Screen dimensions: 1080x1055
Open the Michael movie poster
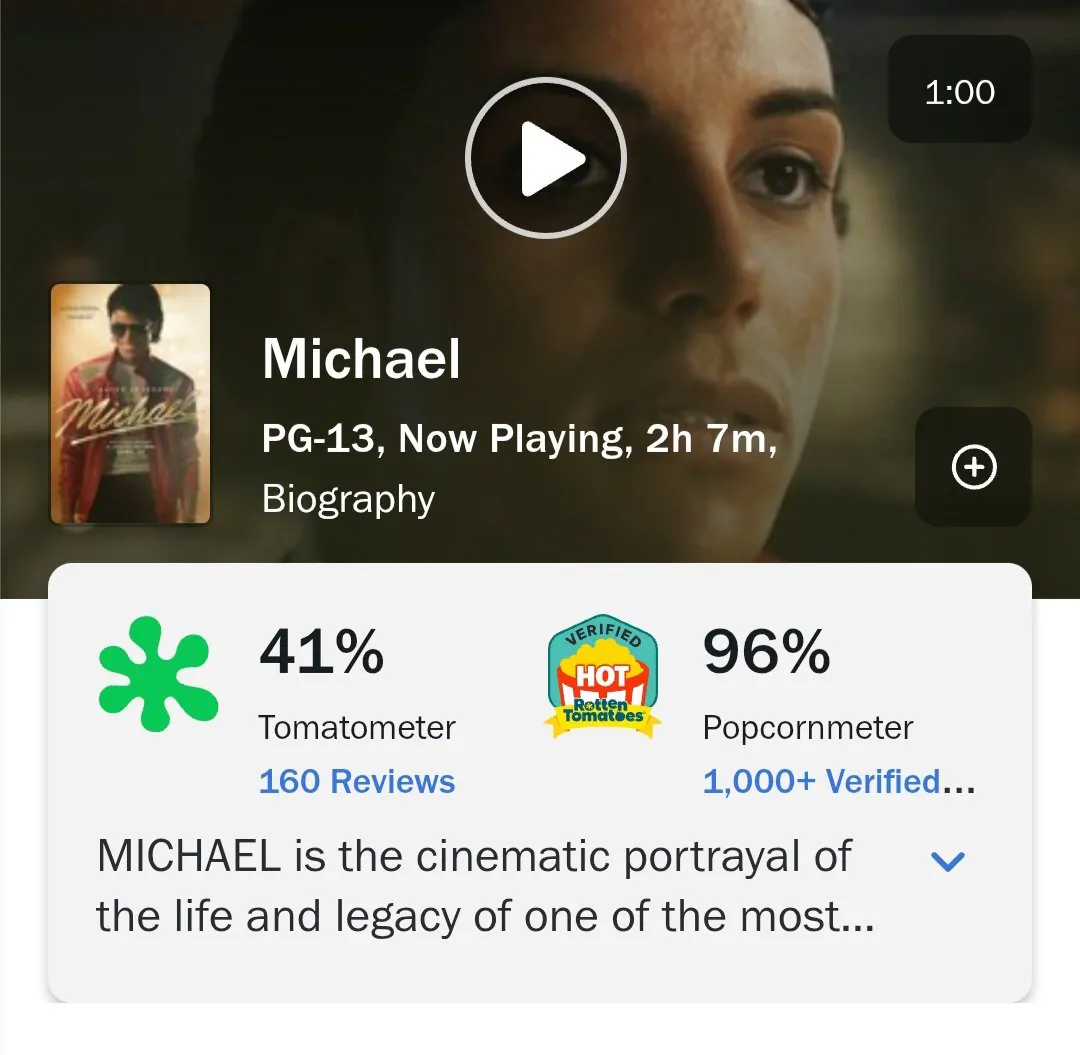[x=131, y=404]
